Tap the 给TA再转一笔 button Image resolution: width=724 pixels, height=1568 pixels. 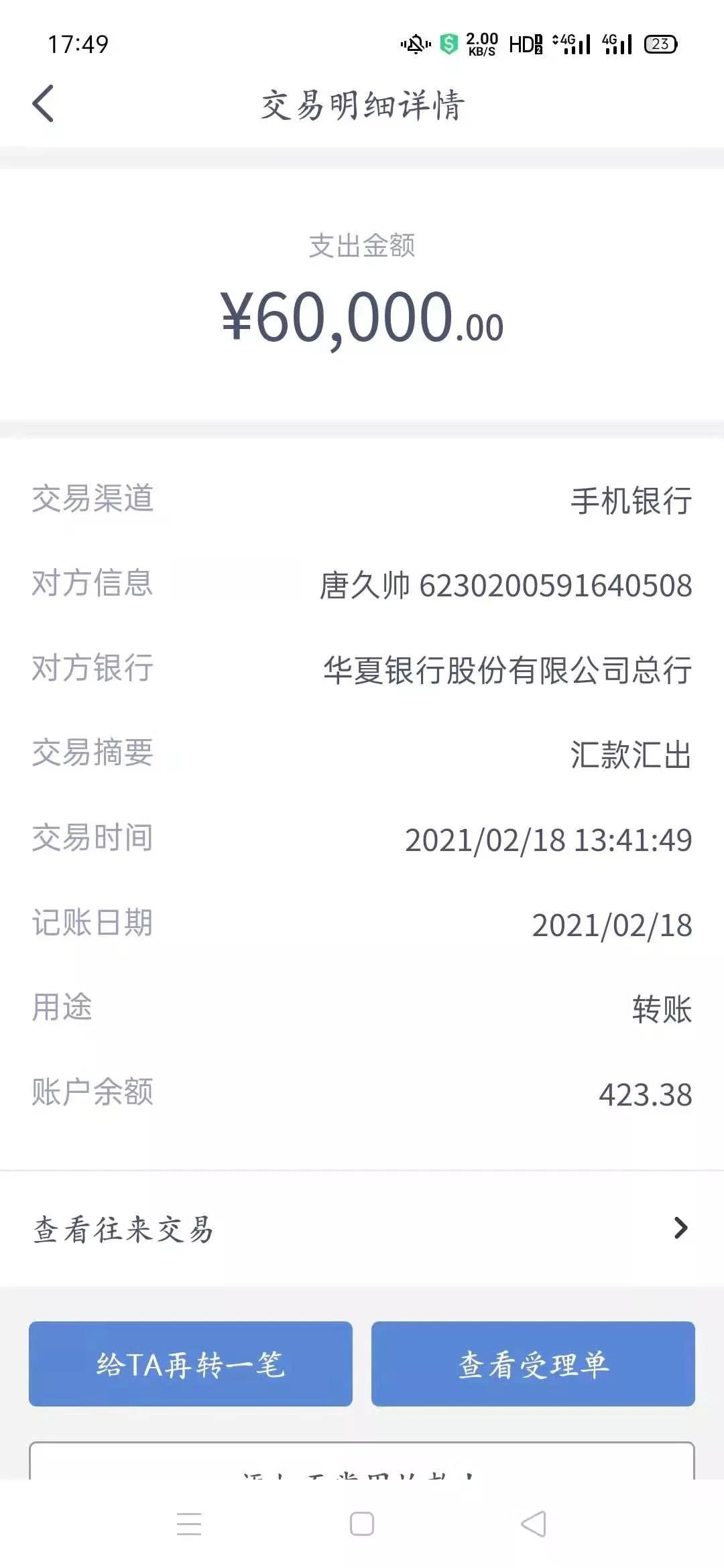point(190,1364)
